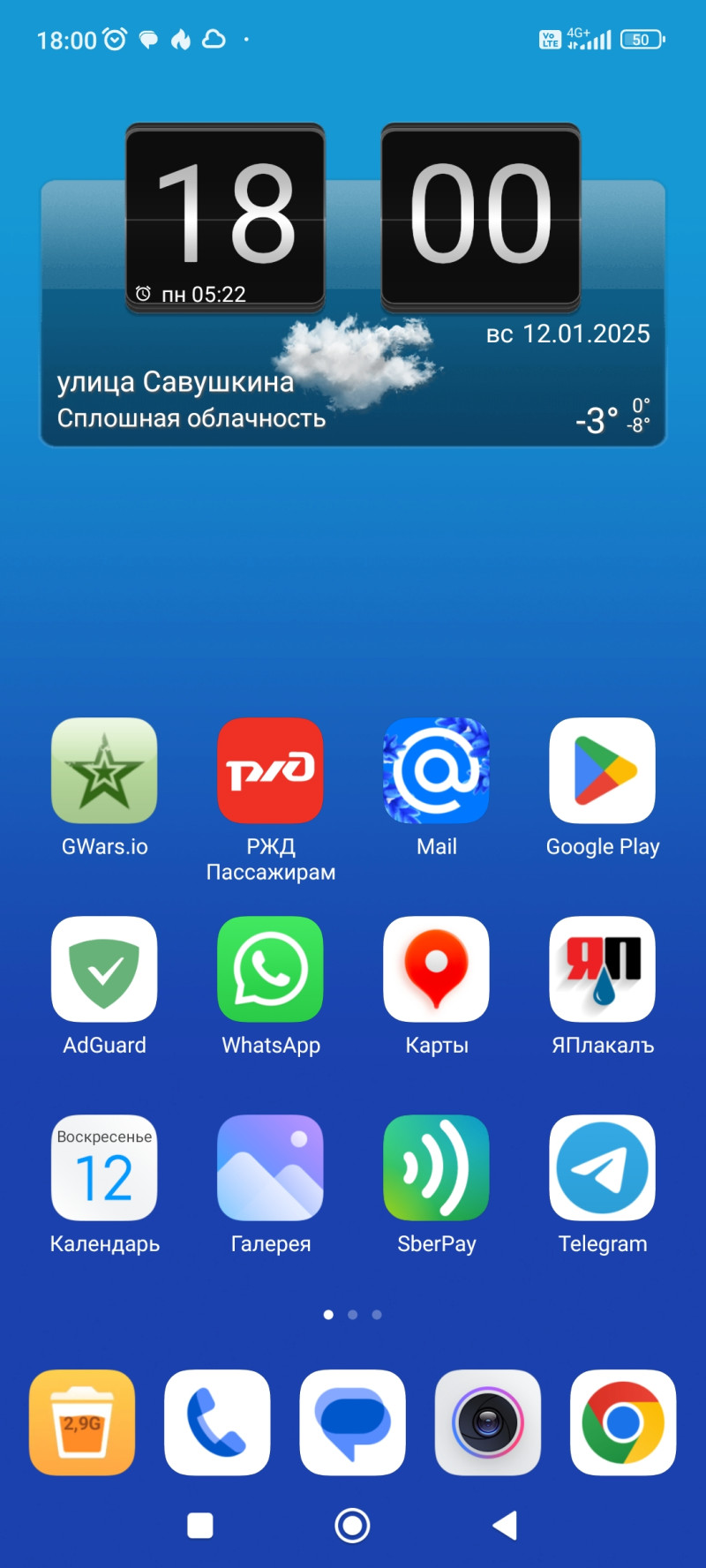Open the Messages app in the dock
The image size is (706, 1568).
click(x=353, y=1422)
